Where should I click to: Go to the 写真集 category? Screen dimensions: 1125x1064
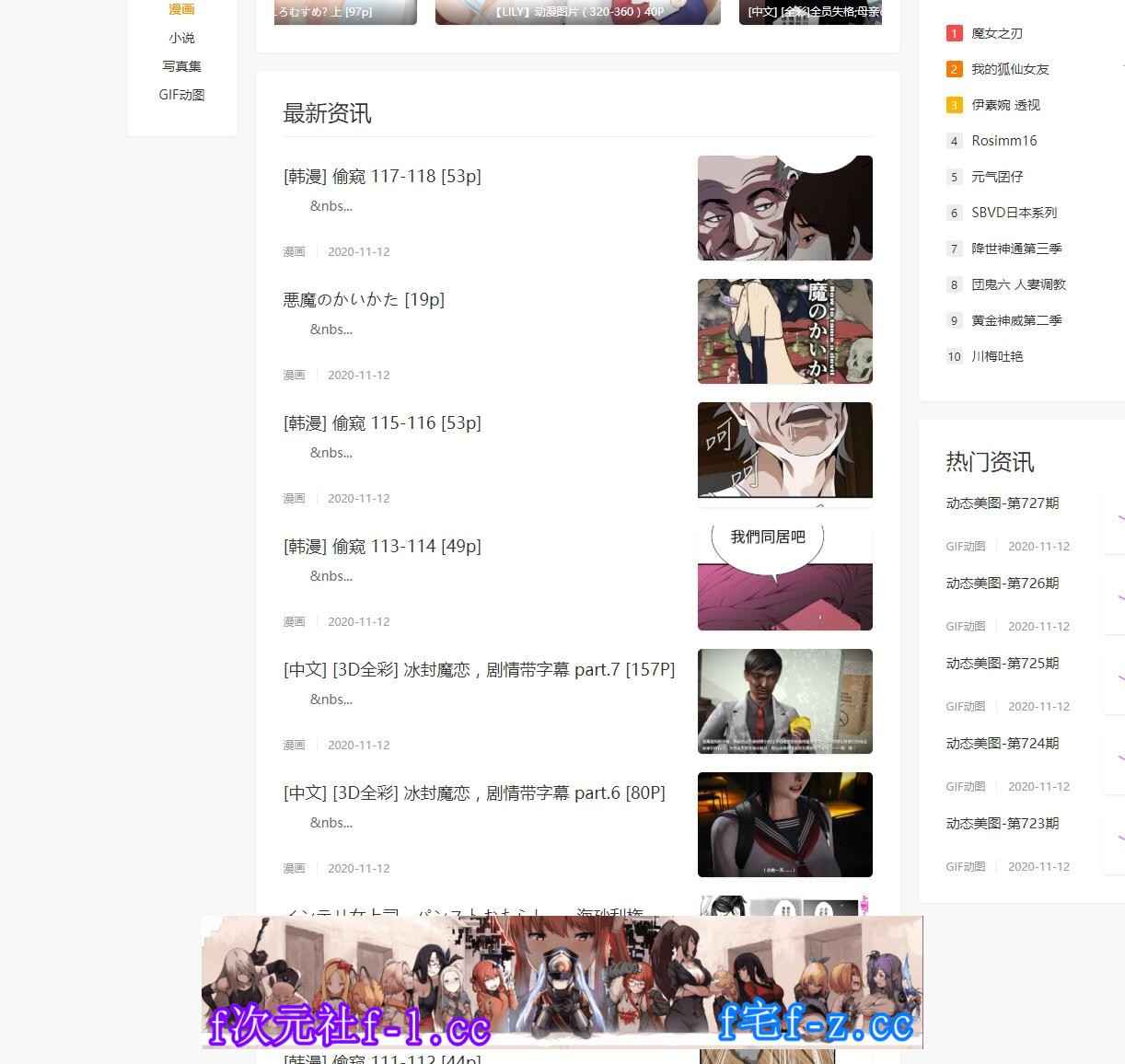(x=181, y=66)
